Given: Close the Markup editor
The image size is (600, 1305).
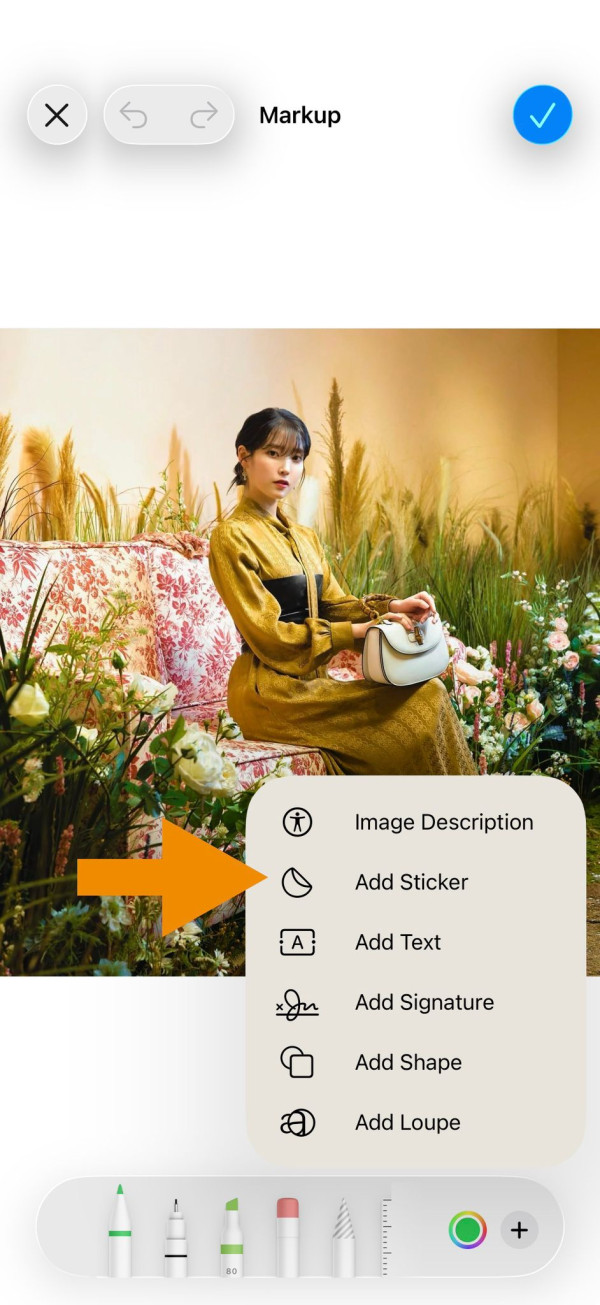Looking at the screenshot, I should click(57, 116).
